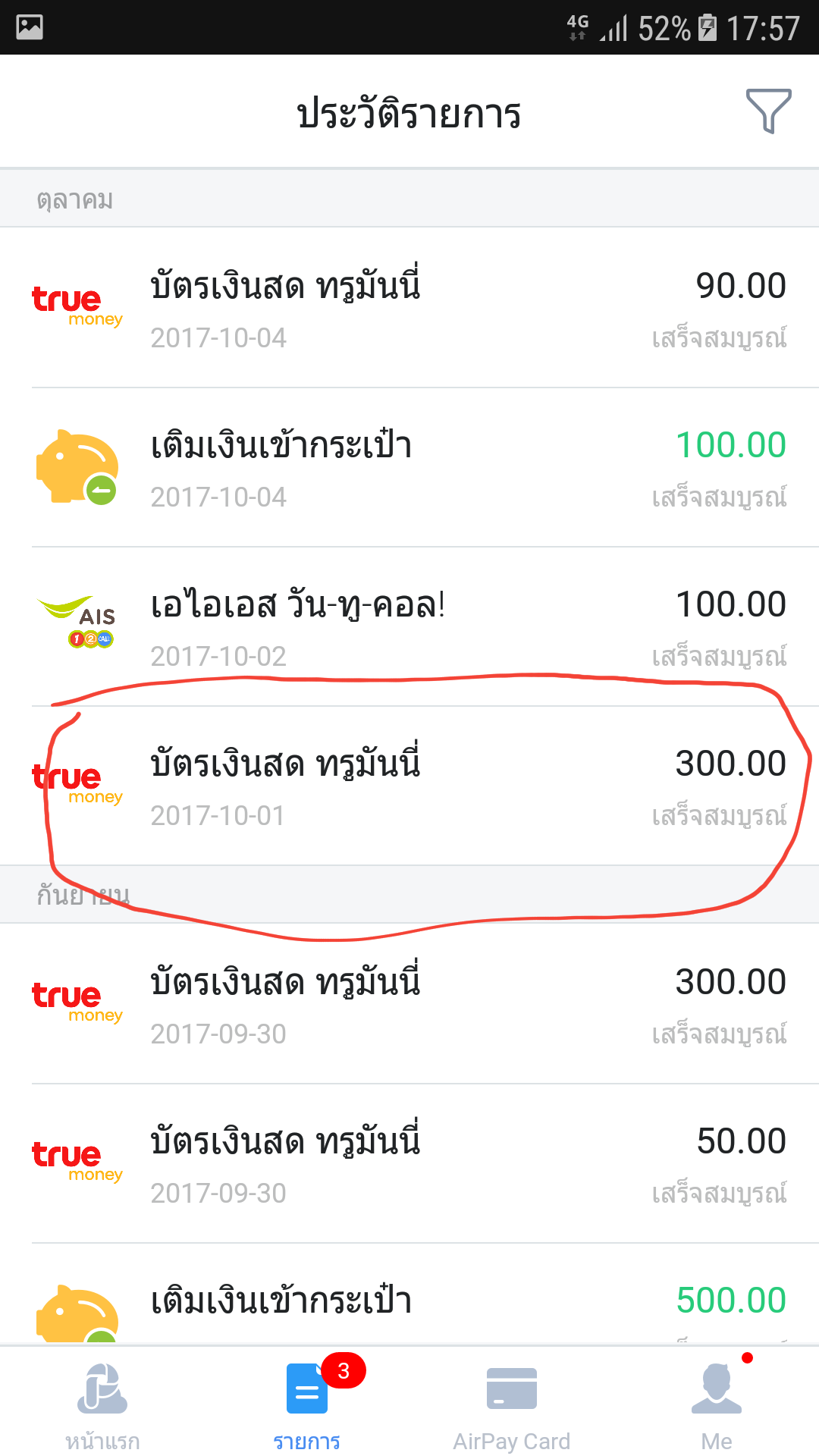The image size is (819, 1456).
Task: View the 100.00 wallet top-up dated 2017-10-04
Action: pos(409,467)
